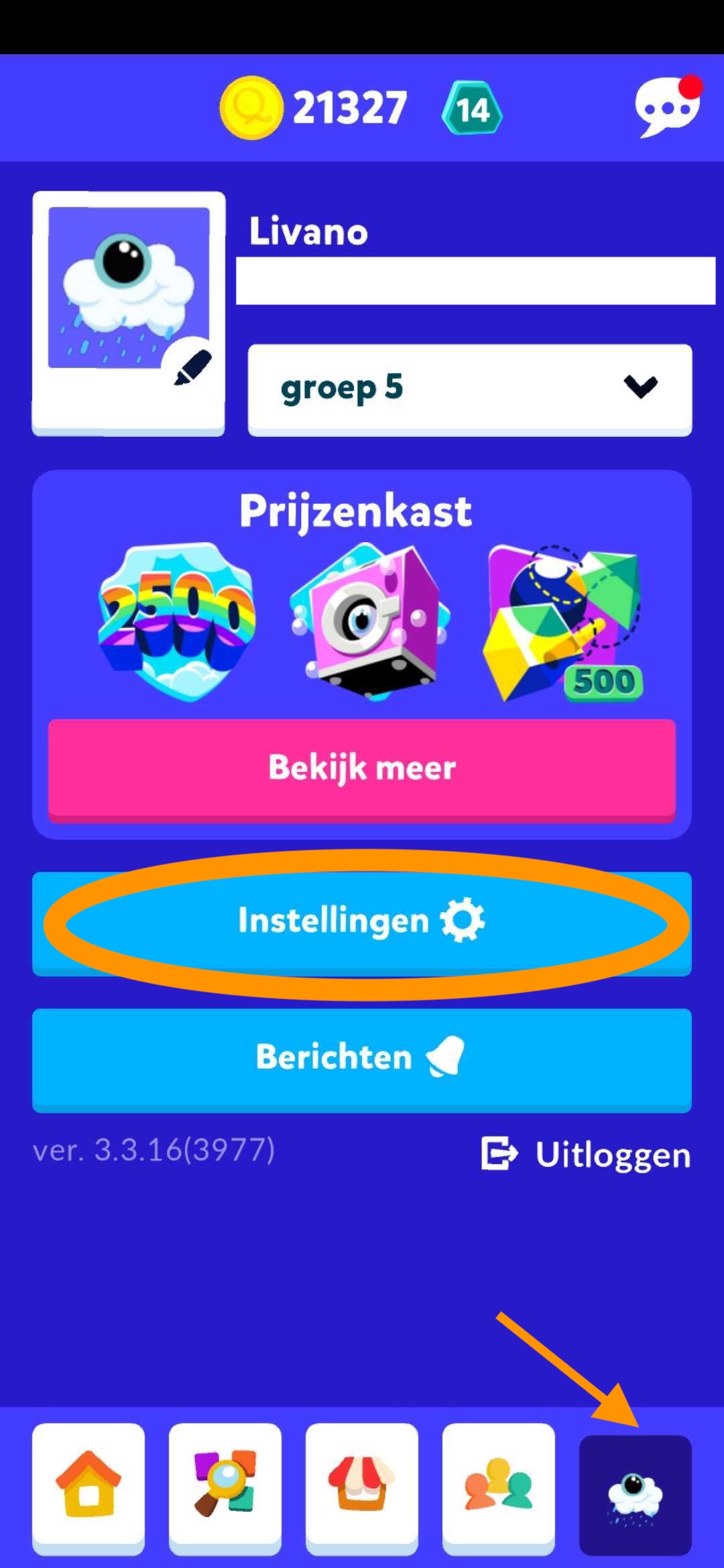This screenshot has height=1568, width=724.
Task: Tap Bekijk meer in Prijzenkast
Action: [x=362, y=768]
